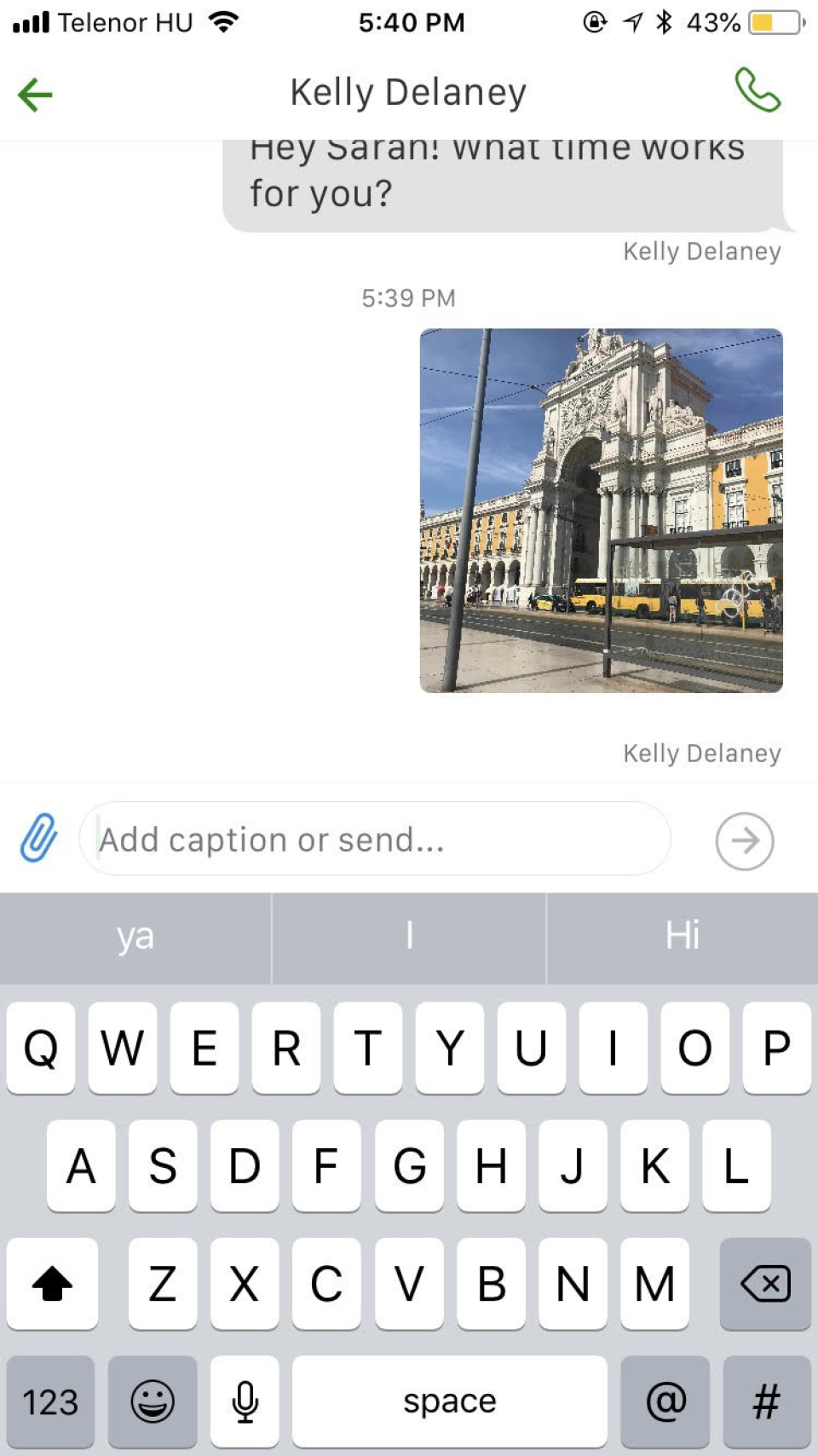Viewport: 818px width, 1456px height.
Task: Select the 'ya' keyboard suggestion
Action: (x=135, y=937)
